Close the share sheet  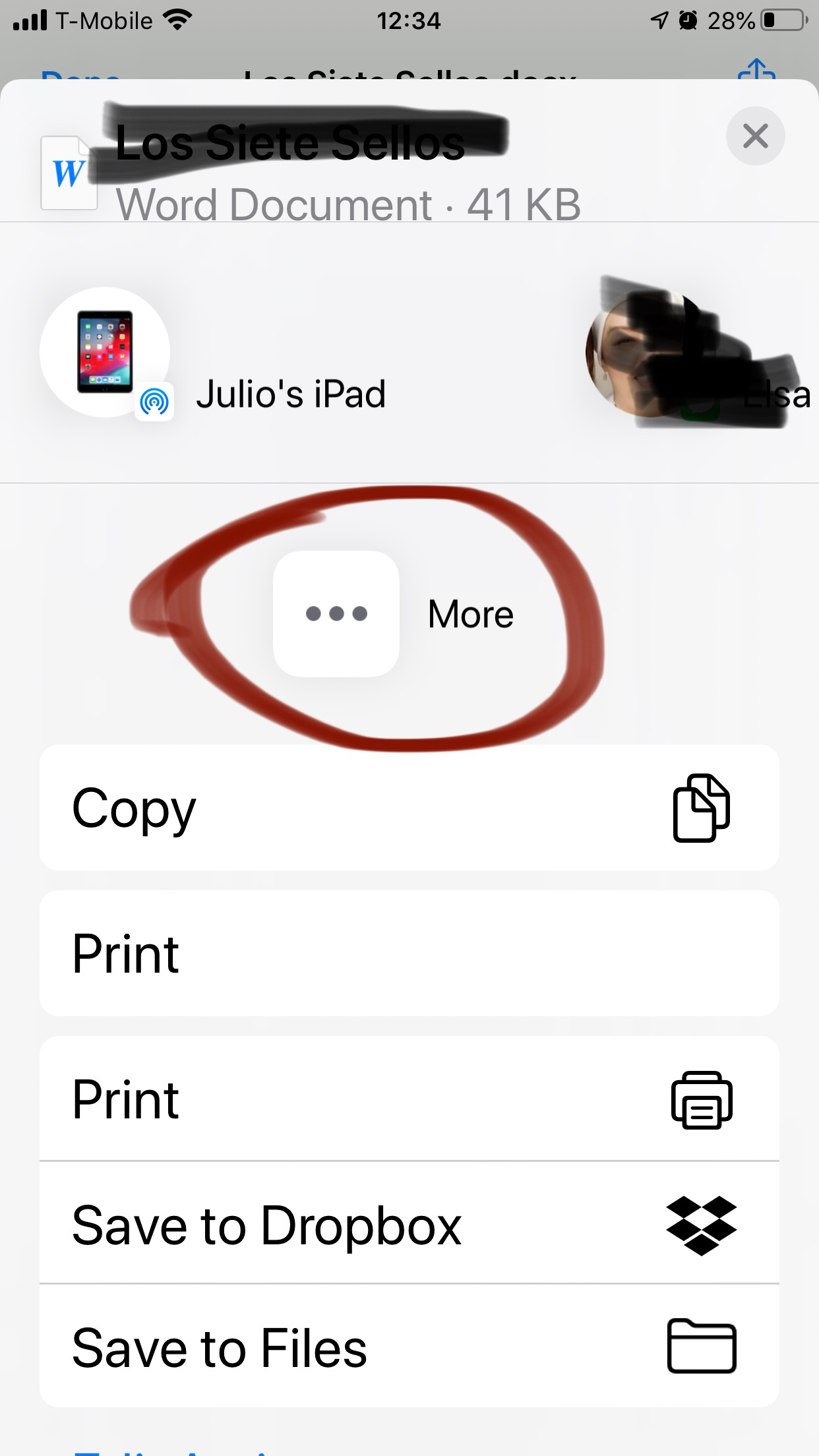[x=755, y=136]
